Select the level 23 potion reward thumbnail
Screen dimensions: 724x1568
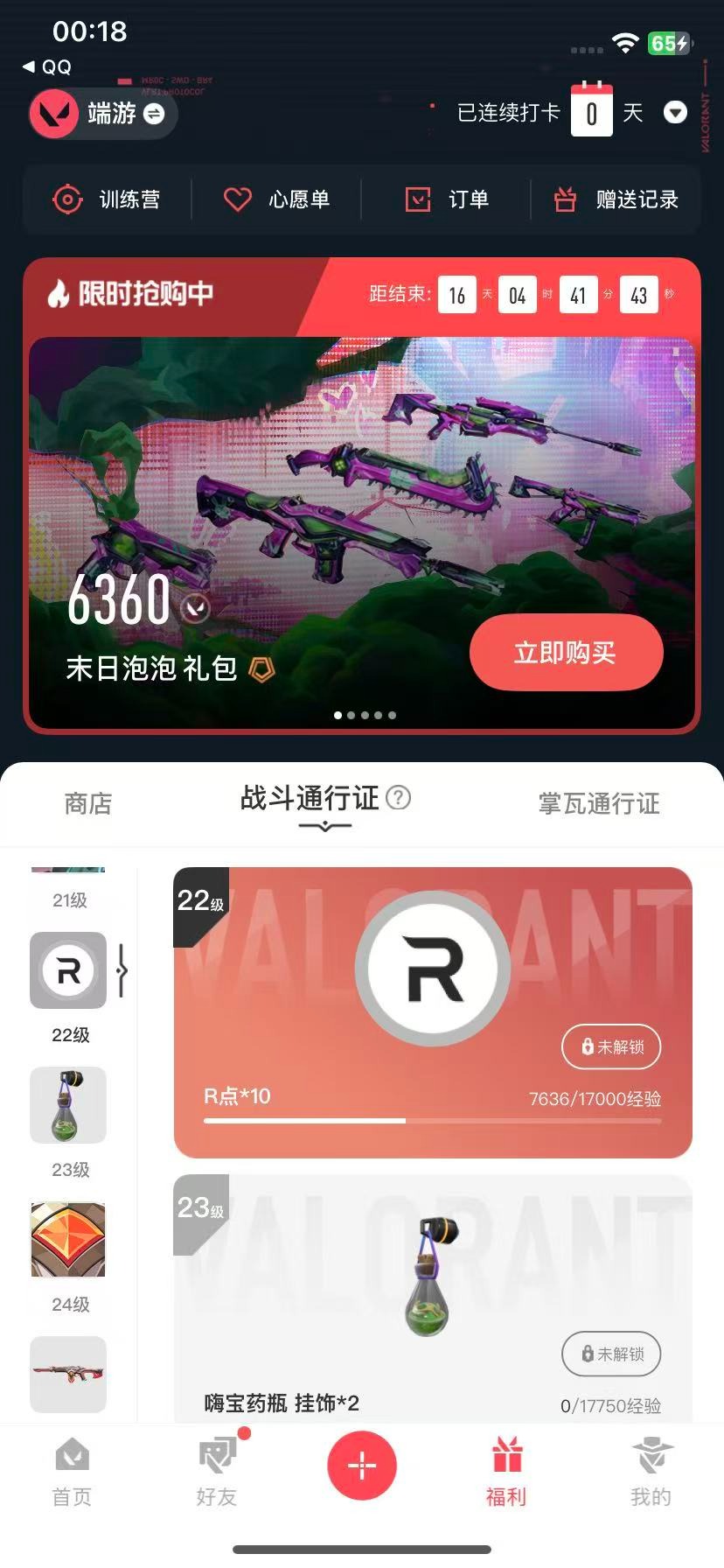click(68, 1105)
